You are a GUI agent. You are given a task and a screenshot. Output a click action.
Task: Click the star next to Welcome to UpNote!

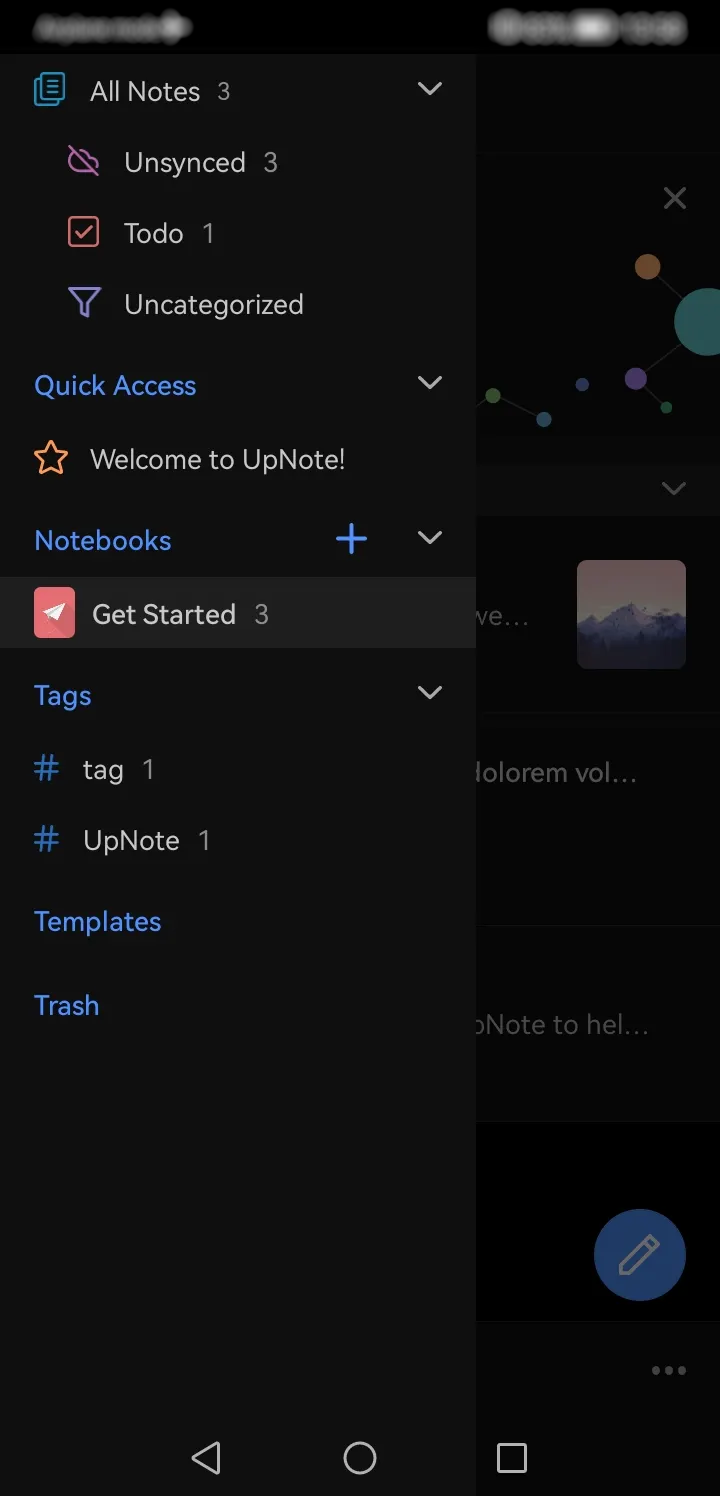(x=50, y=458)
